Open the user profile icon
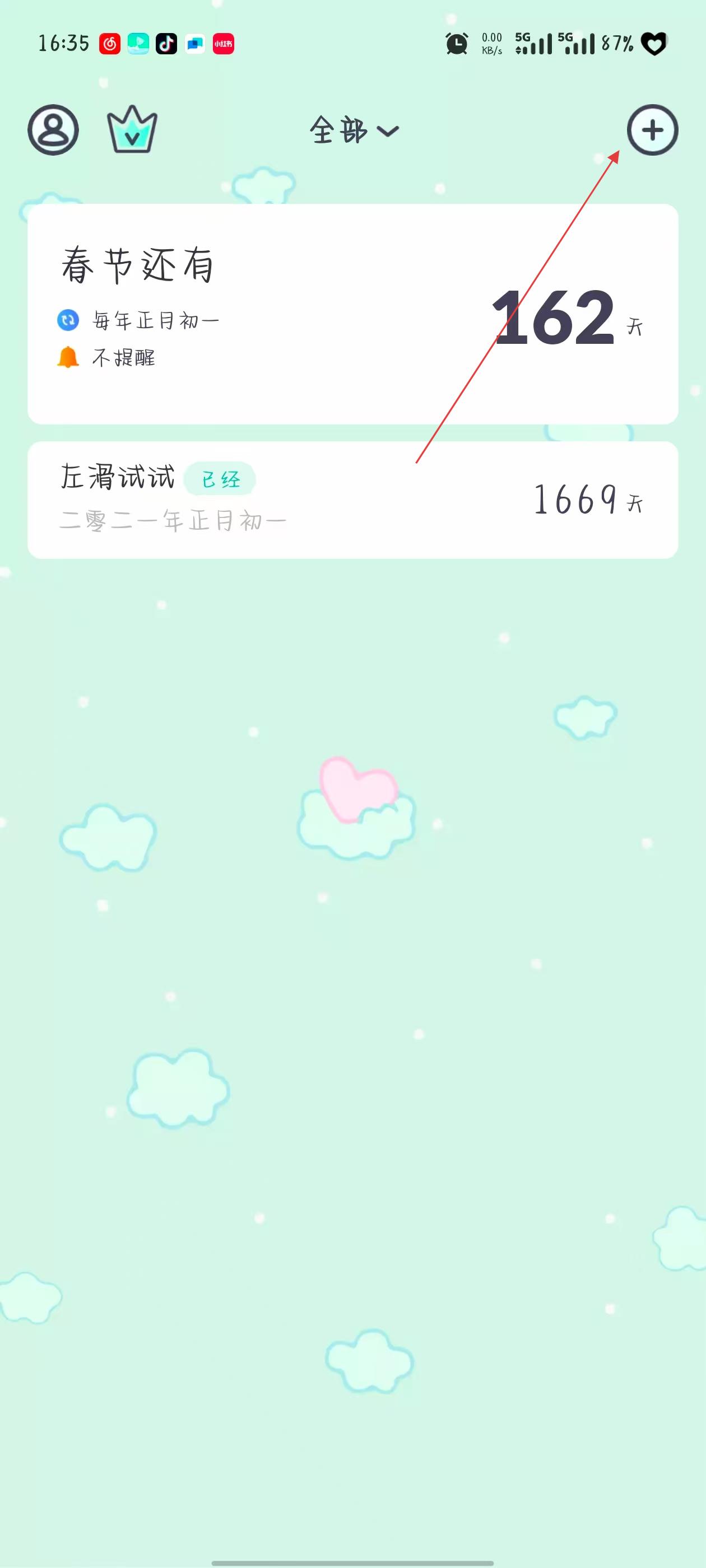The height and width of the screenshot is (1568, 706). coord(53,130)
